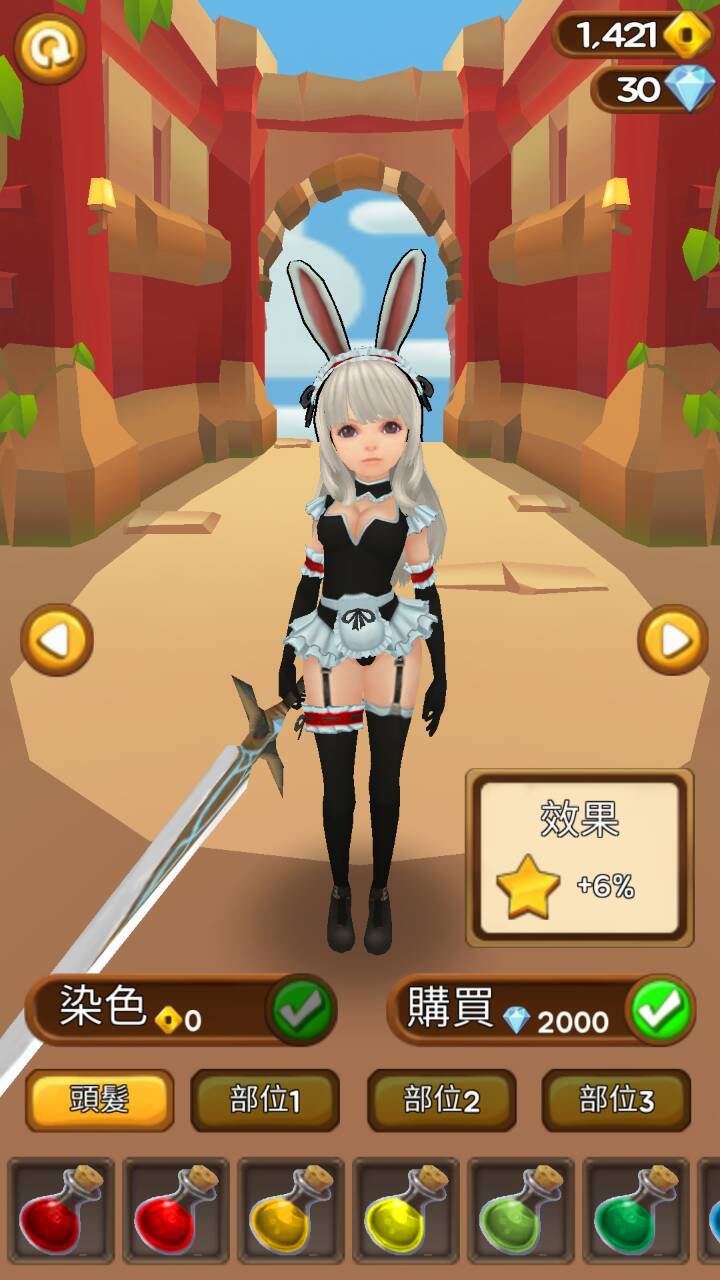Choose the 部位3 tab

616,1100
